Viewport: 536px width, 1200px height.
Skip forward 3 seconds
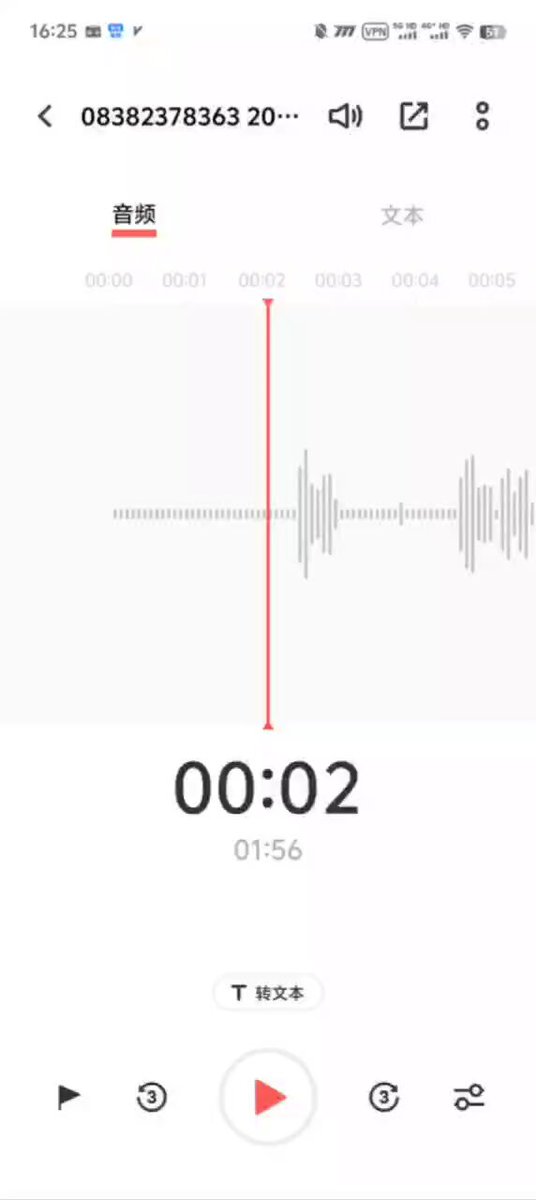pos(384,1097)
